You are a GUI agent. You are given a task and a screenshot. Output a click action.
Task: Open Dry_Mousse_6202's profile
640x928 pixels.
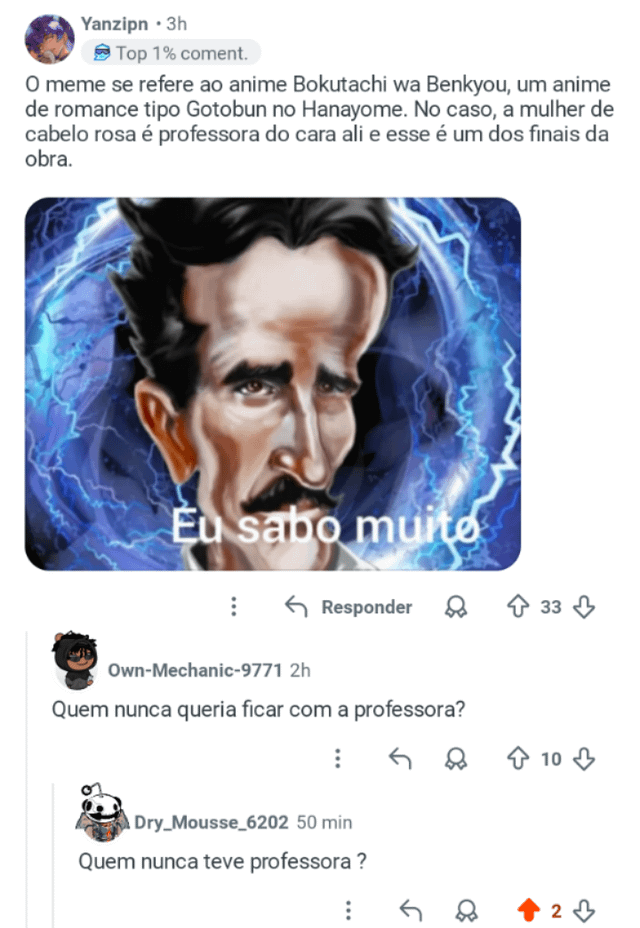click(210, 822)
